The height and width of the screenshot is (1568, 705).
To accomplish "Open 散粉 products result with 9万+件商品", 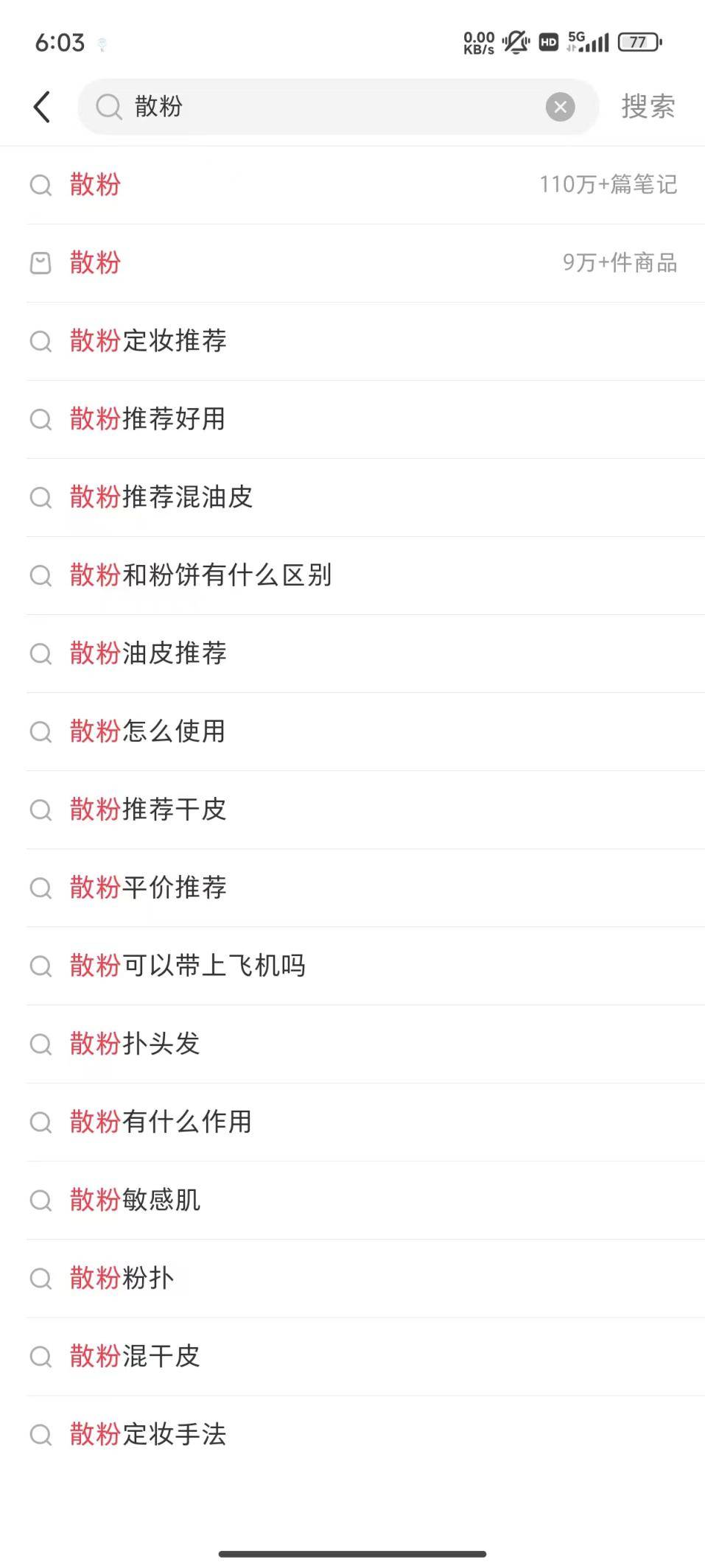I will click(352, 263).
